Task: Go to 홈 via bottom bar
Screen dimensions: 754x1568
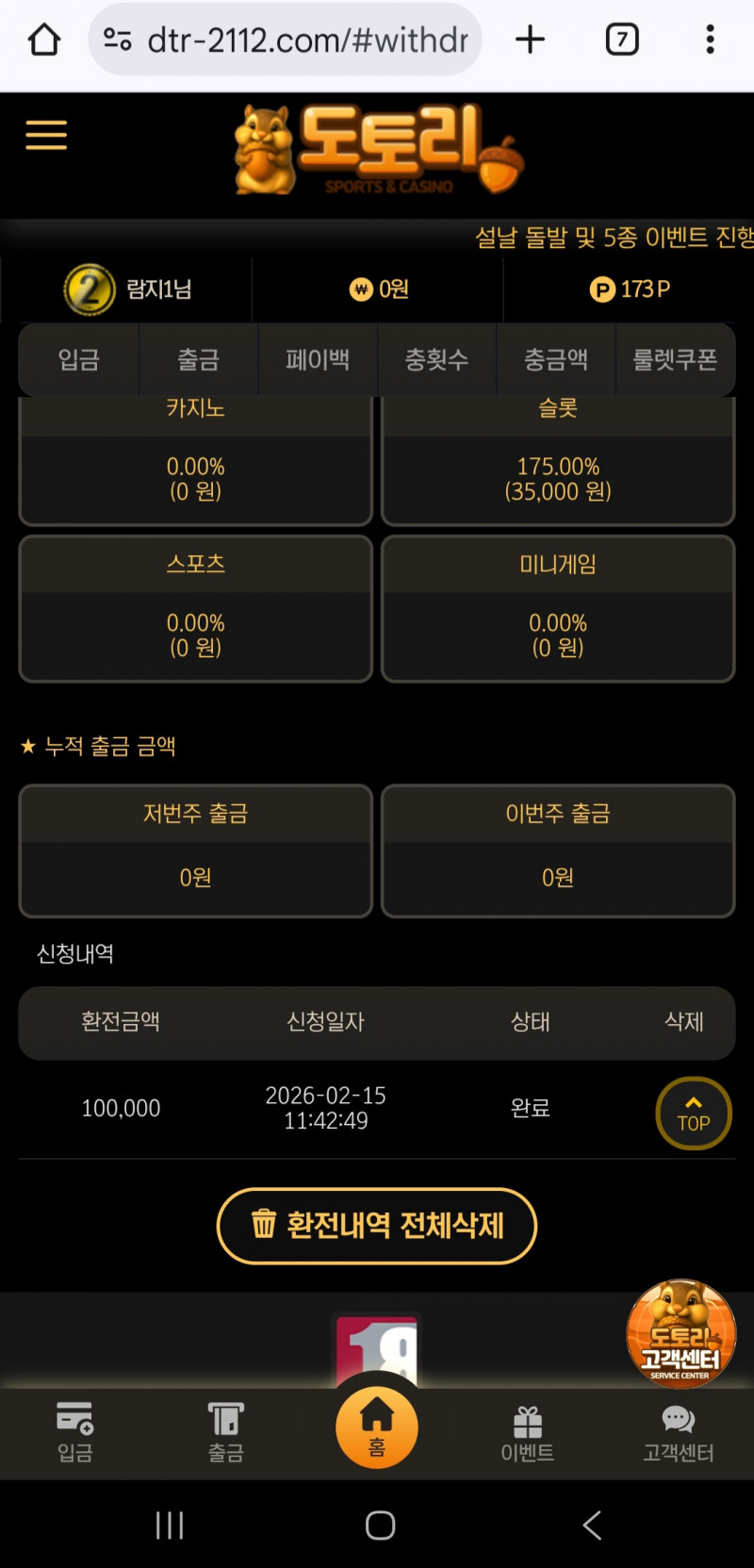Action: point(377,1426)
